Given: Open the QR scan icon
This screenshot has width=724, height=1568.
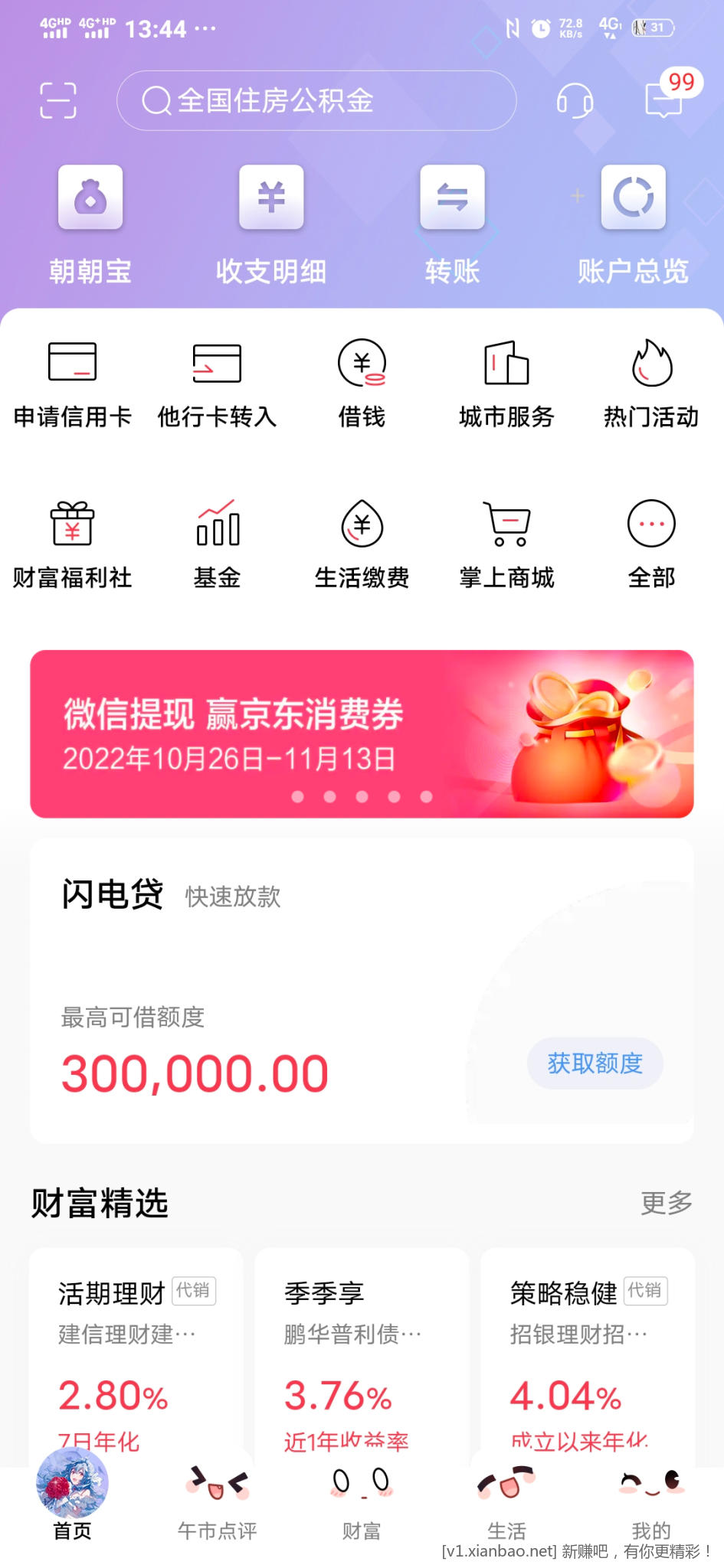Looking at the screenshot, I should [58, 100].
